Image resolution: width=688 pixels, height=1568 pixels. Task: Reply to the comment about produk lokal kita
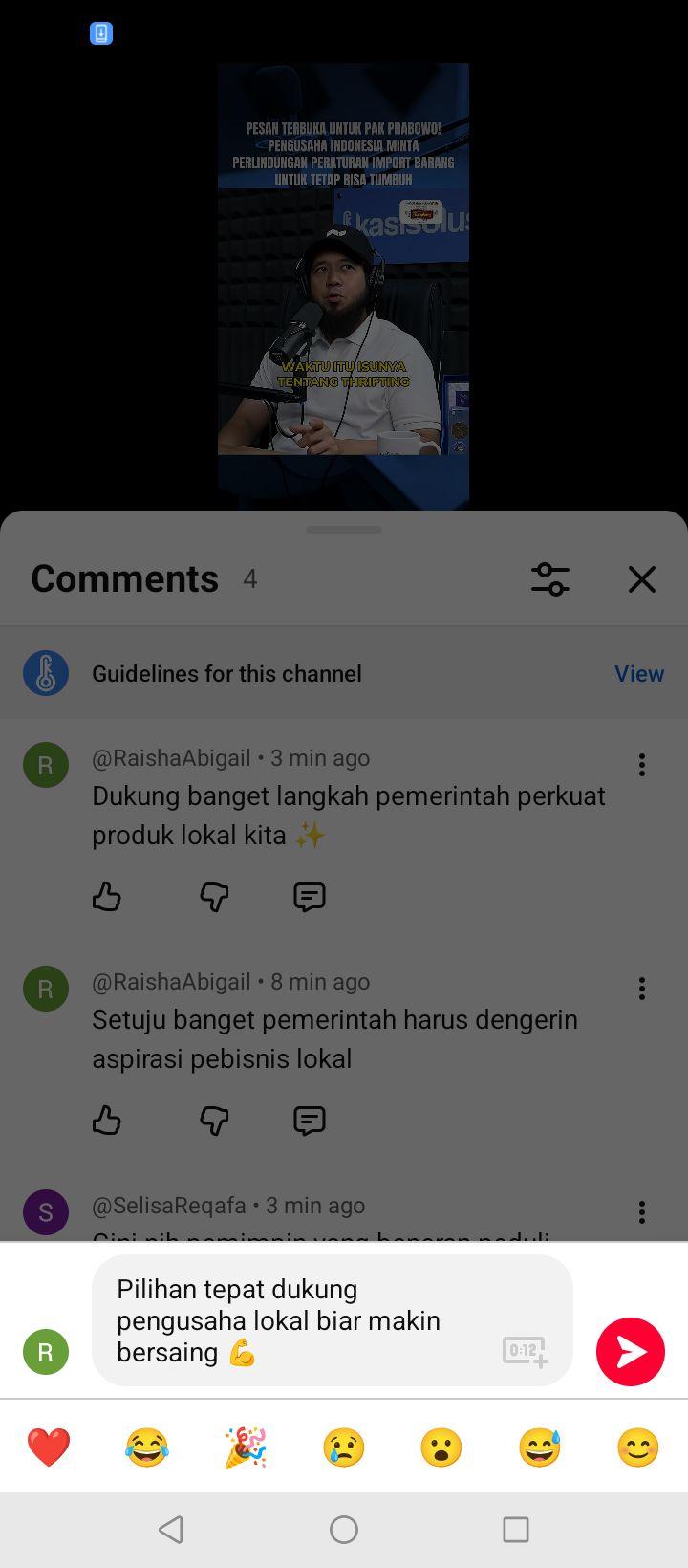pos(310,897)
